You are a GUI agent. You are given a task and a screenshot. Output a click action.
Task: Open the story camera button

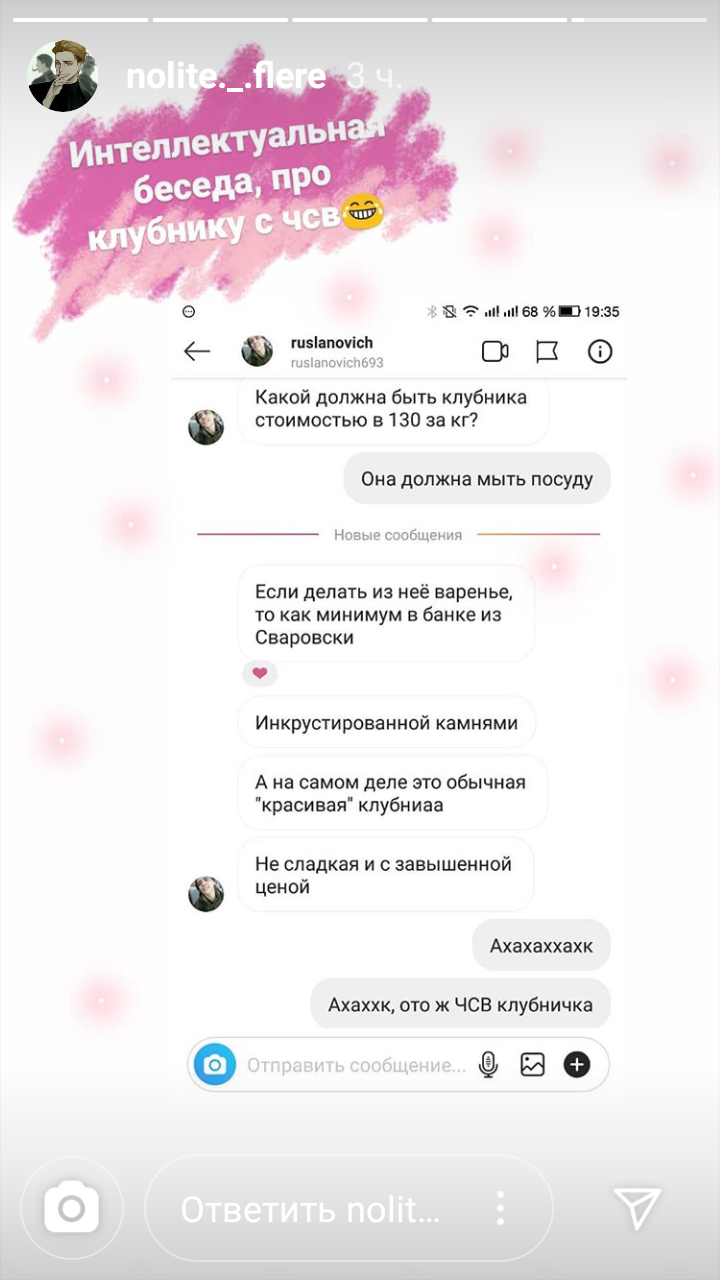coord(71,1210)
